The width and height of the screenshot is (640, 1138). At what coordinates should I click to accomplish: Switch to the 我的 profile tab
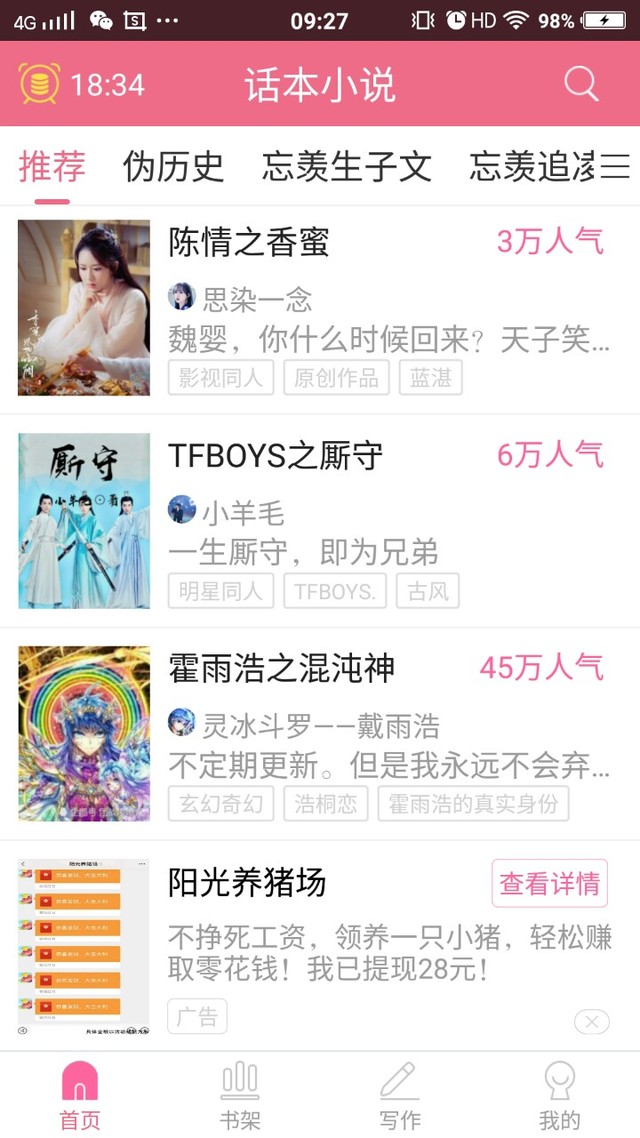click(x=559, y=1094)
